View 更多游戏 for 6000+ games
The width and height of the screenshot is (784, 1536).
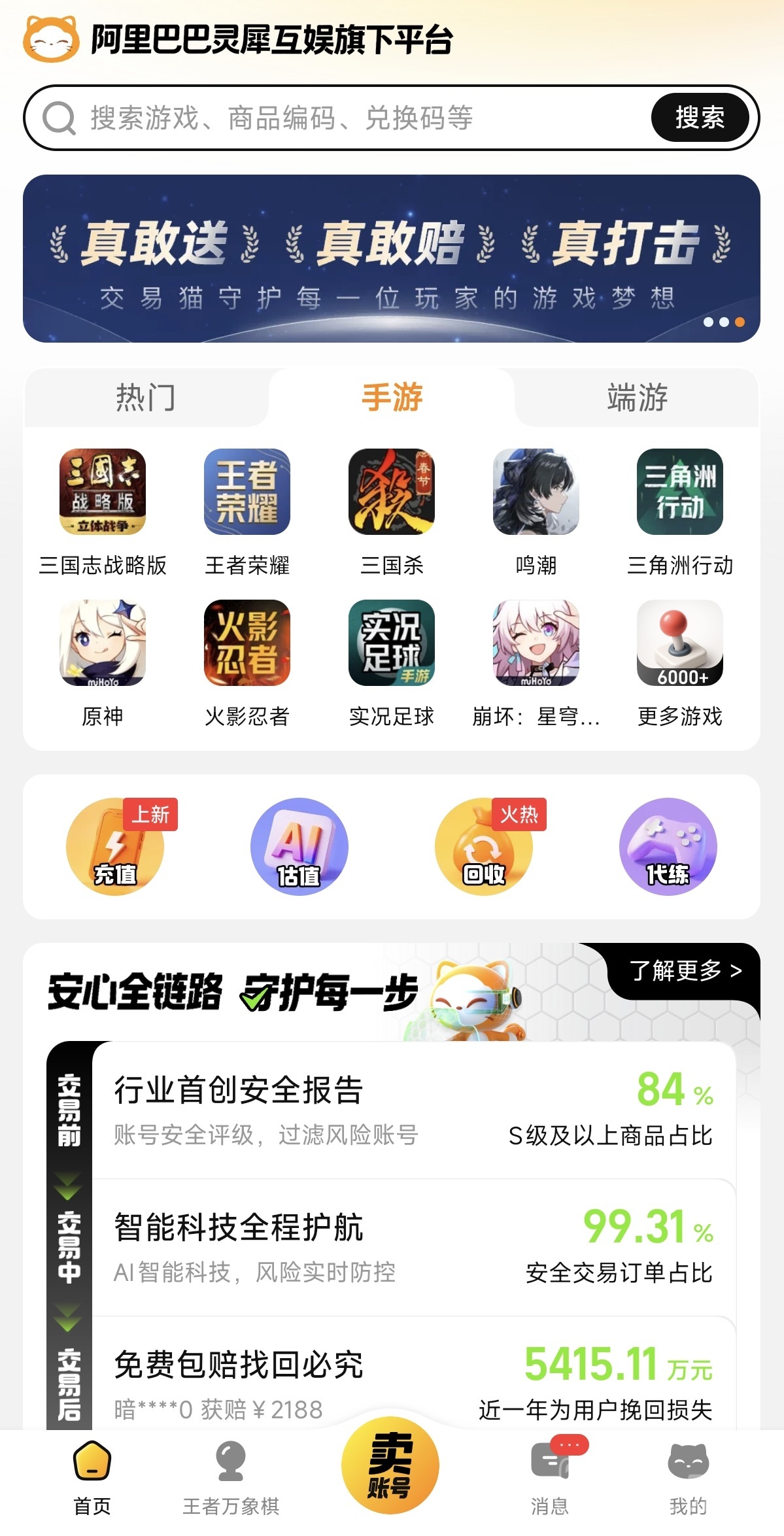[680, 663]
